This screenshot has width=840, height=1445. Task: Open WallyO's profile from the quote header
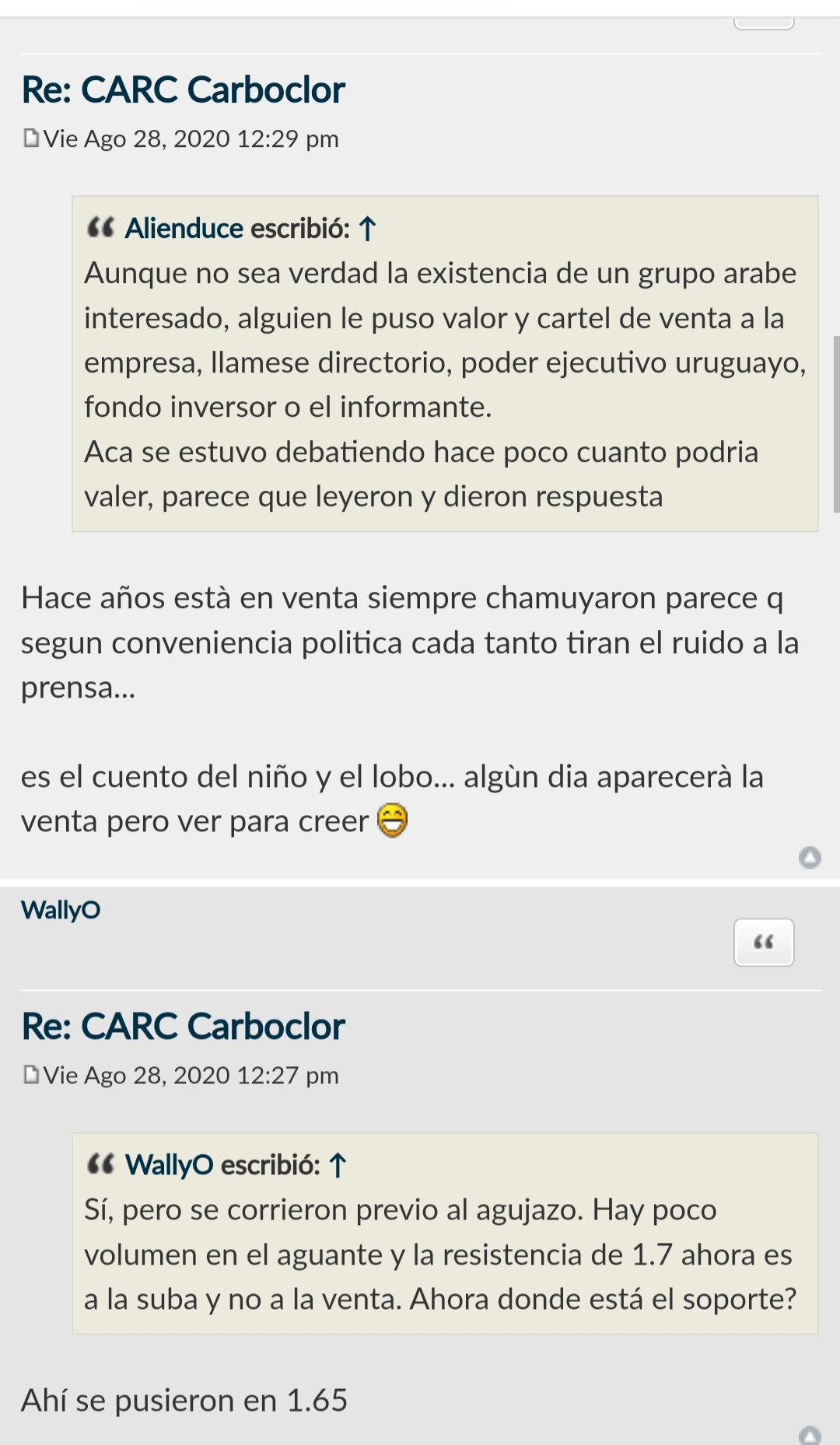[x=169, y=1165]
